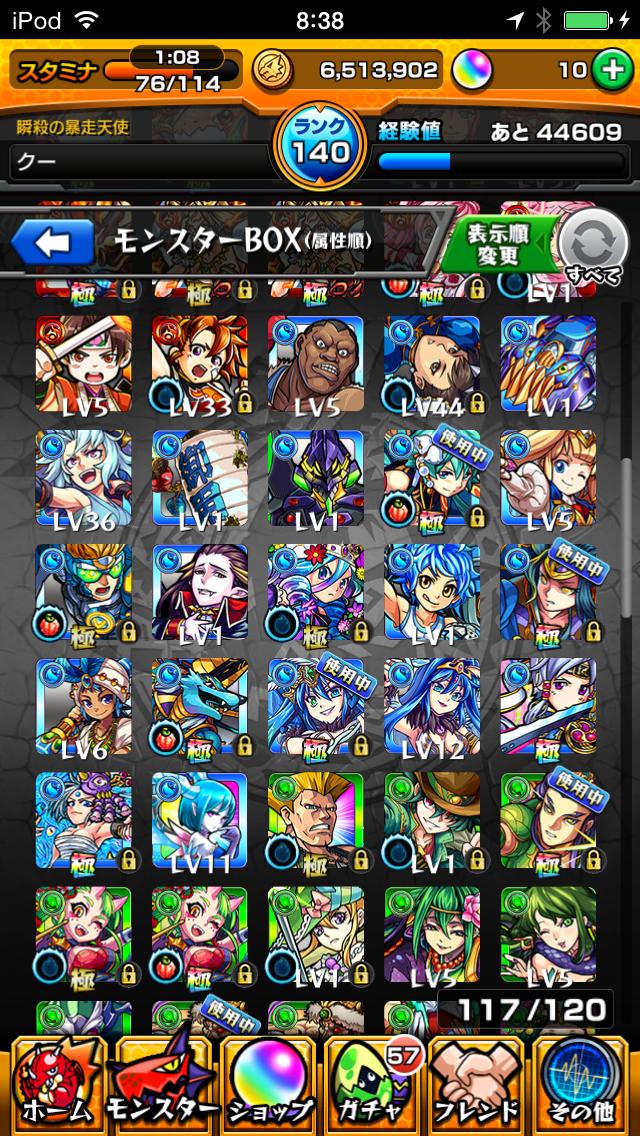Select the LV12 blue-haired girl monster
Viewport: 640px width, 1136px height.
point(432,706)
